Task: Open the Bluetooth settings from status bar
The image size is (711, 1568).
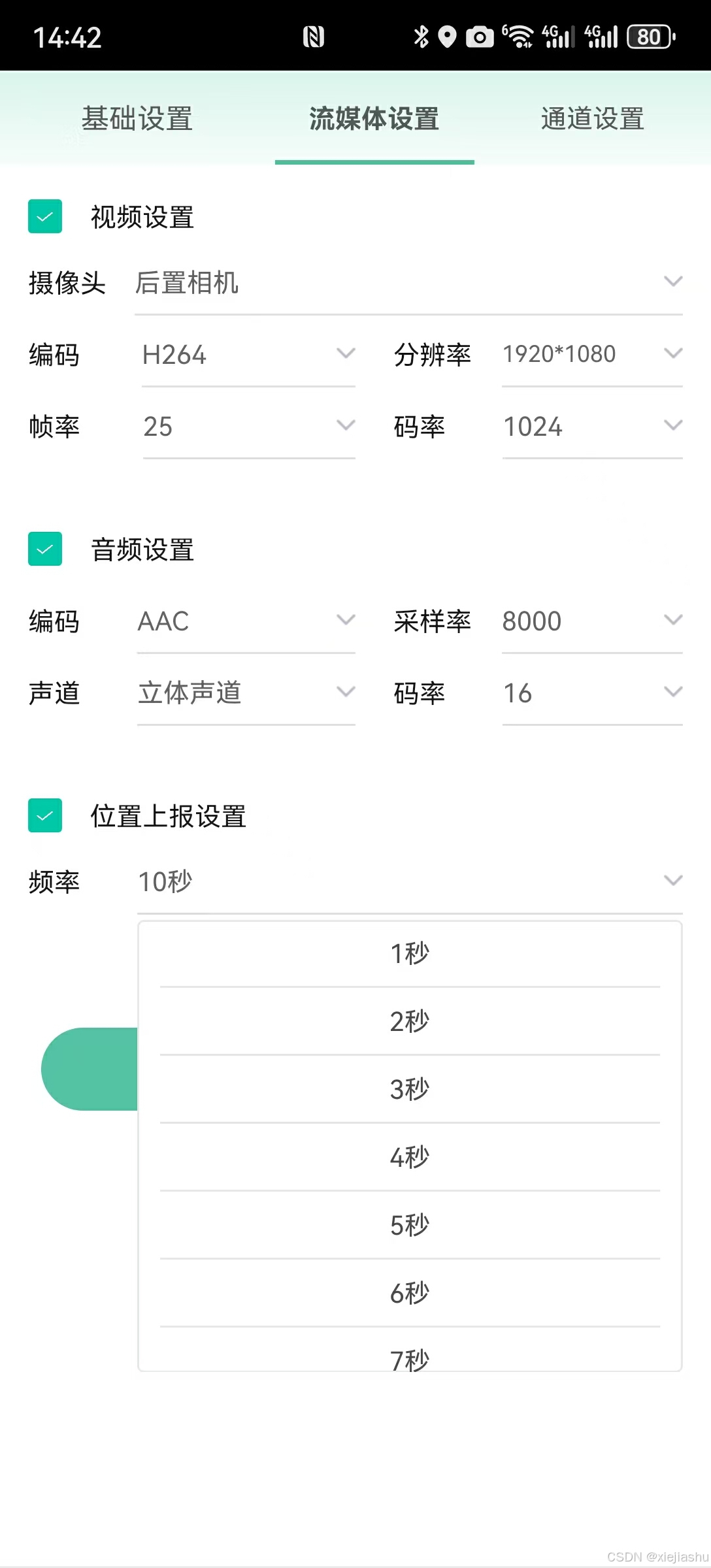Action: click(x=421, y=37)
